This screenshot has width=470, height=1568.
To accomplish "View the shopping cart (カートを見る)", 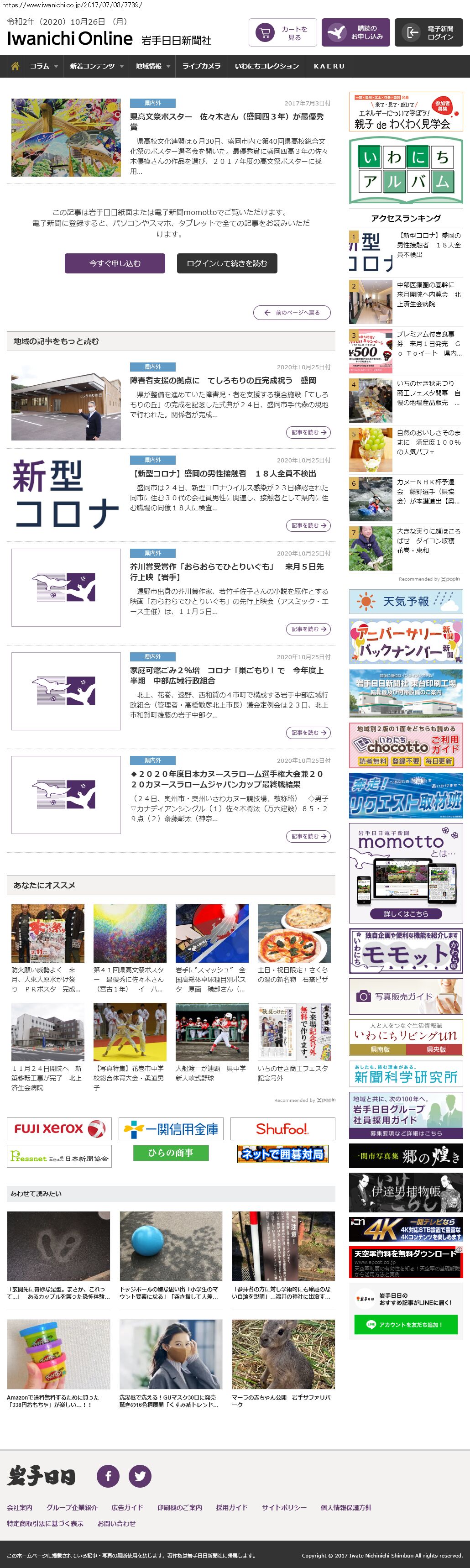I will pyautogui.click(x=282, y=33).
